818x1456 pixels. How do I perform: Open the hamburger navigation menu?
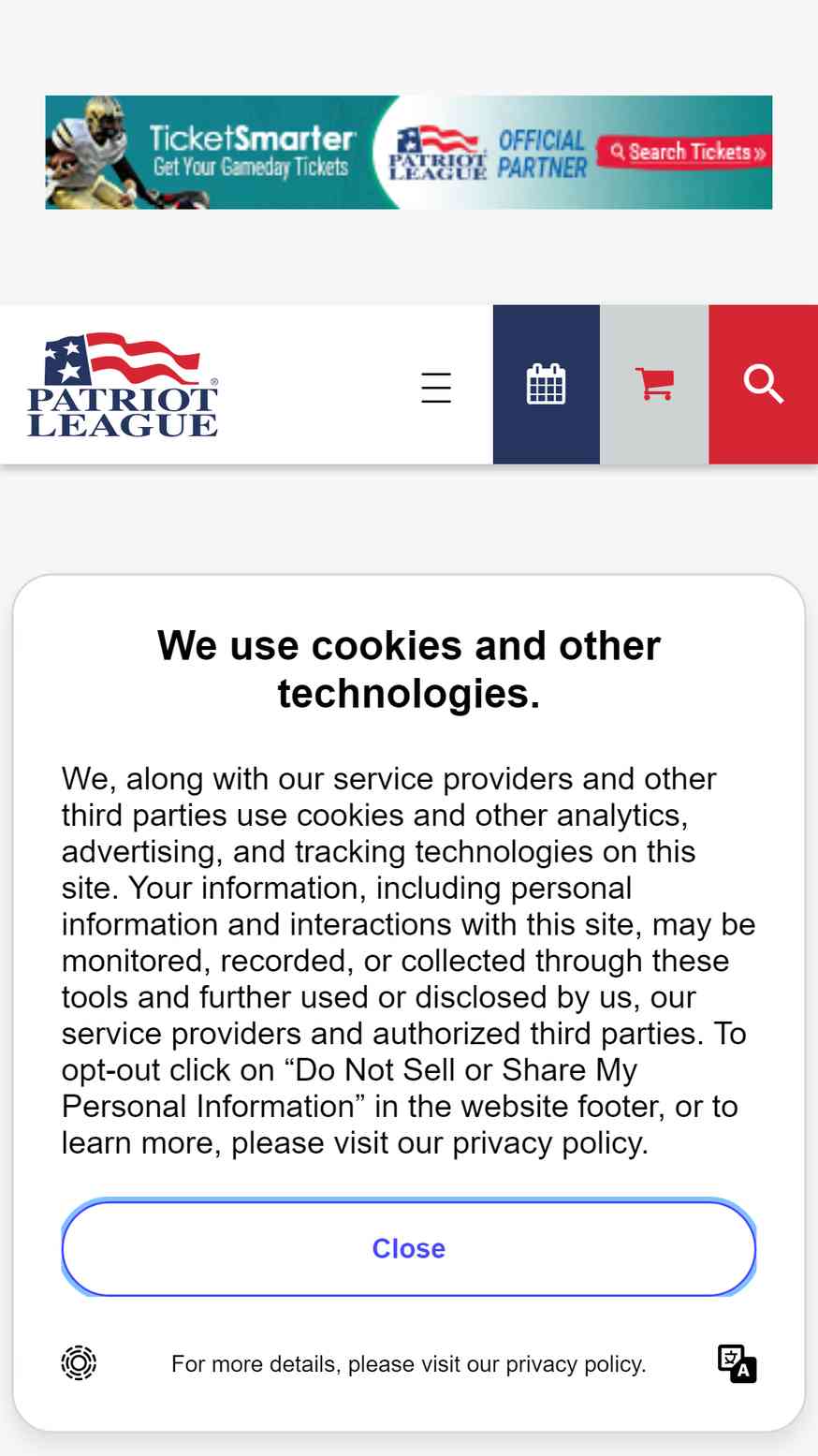pyautogui.click(x=436, y=387)
